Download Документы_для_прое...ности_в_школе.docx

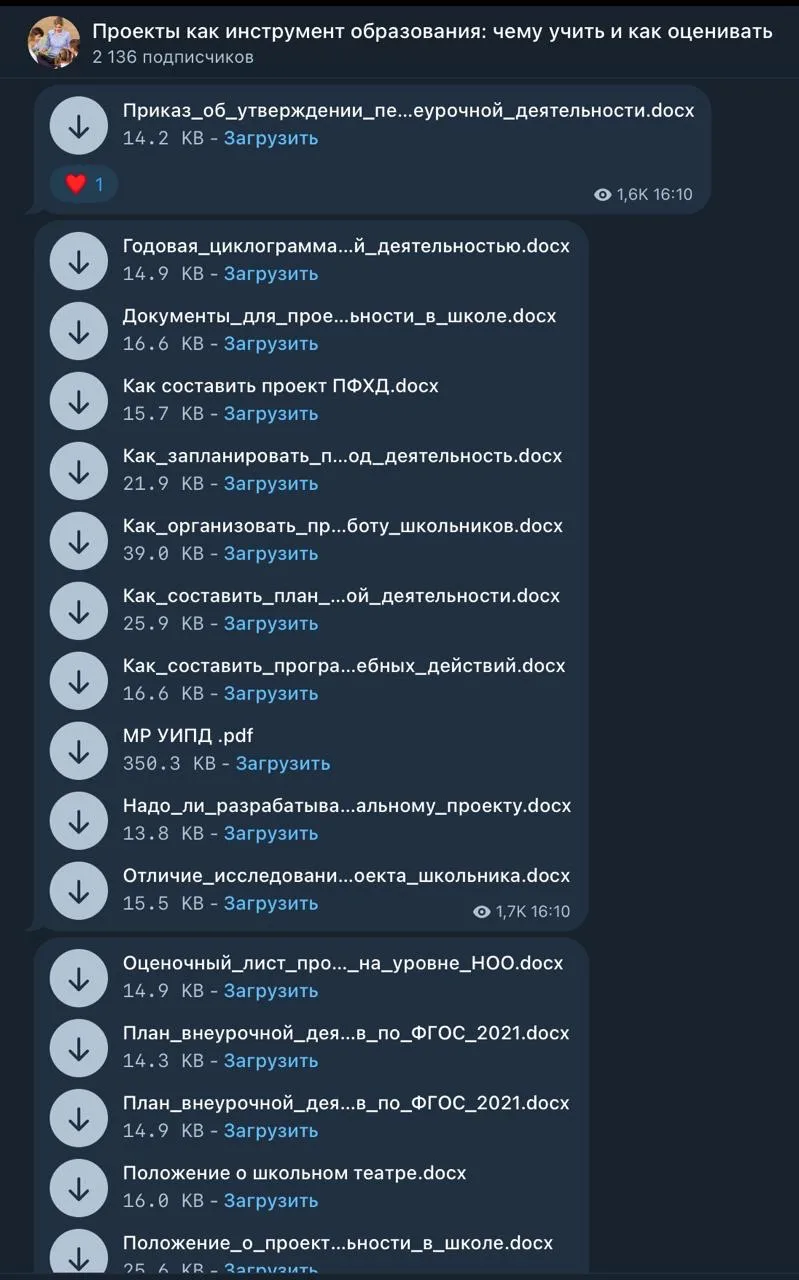(x=79, y=330)
